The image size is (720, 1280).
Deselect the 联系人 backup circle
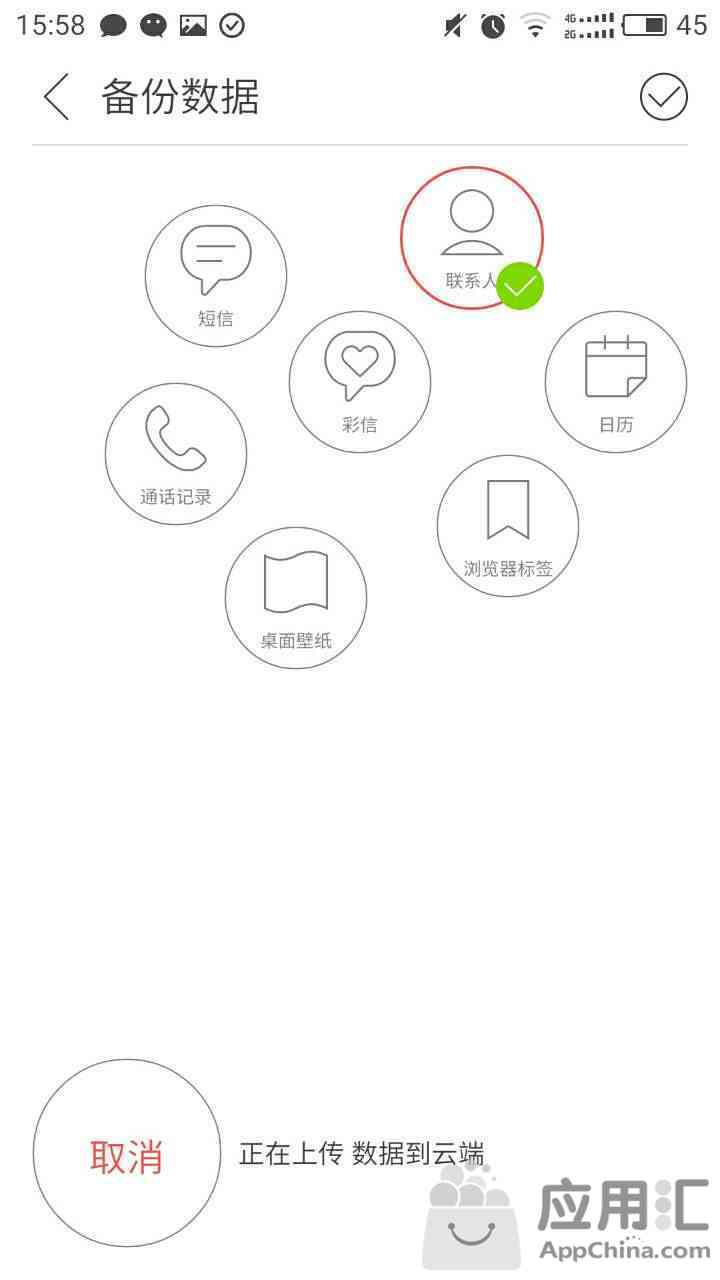tap(471, 238)
